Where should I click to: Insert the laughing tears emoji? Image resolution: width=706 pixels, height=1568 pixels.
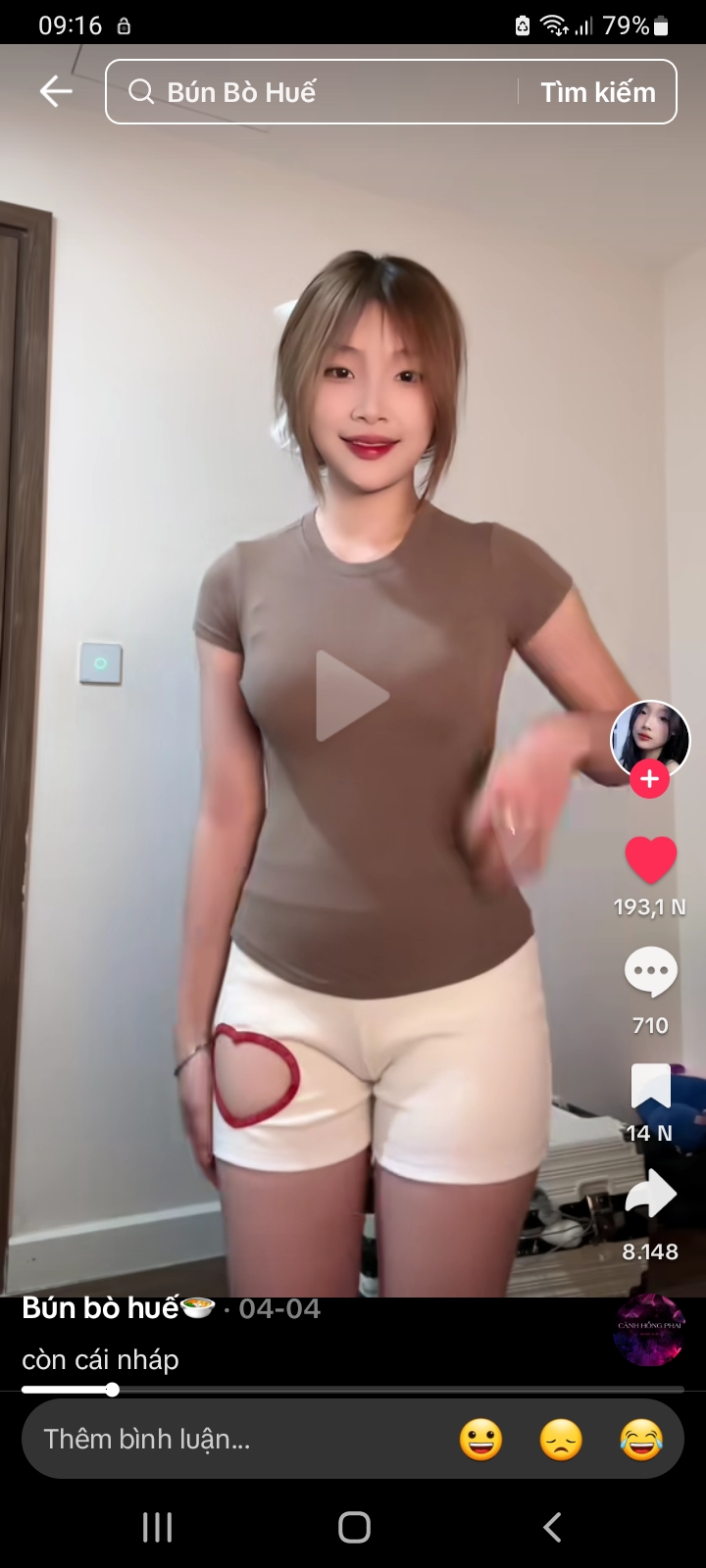click(x=641, y=1440)
